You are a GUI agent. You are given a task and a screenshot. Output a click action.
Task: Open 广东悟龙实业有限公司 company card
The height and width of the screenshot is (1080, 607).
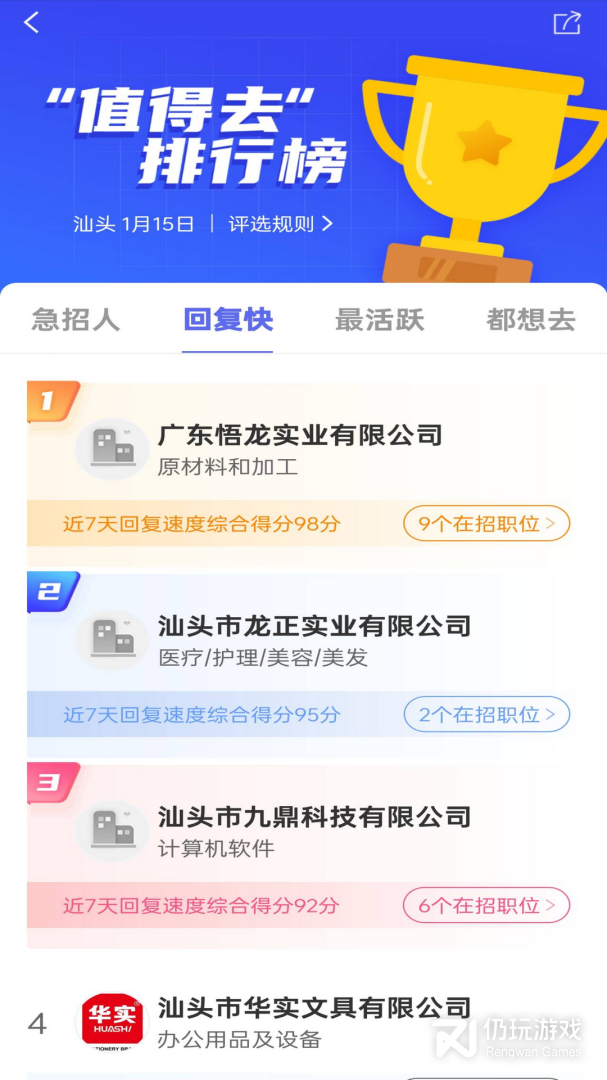pos(300,450)
